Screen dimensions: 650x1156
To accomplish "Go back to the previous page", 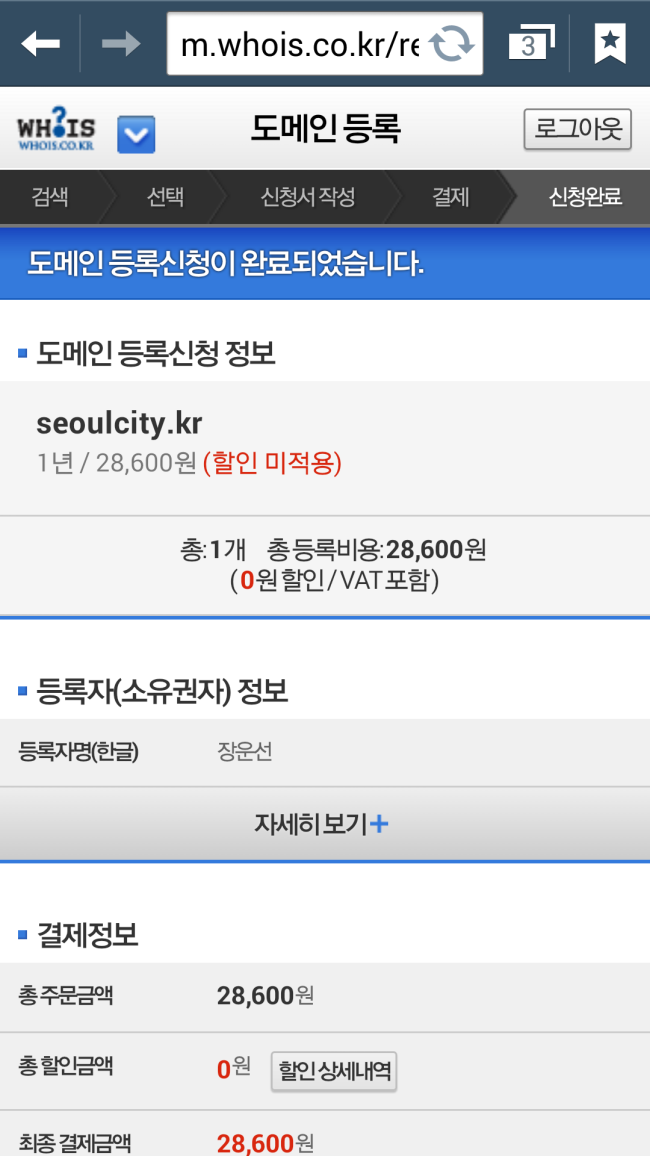I will 41,44.
